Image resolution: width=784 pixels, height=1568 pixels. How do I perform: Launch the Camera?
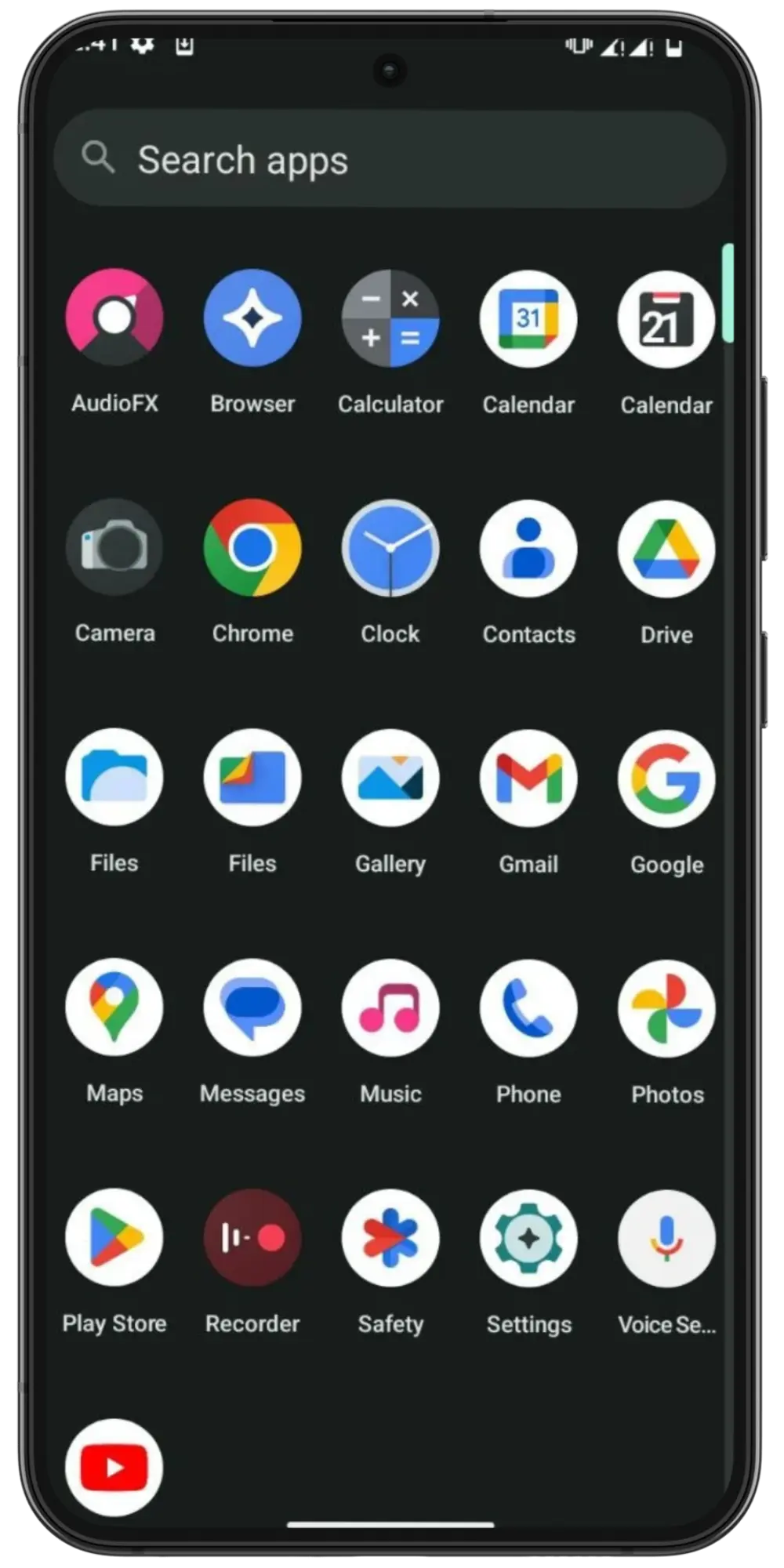114,547
